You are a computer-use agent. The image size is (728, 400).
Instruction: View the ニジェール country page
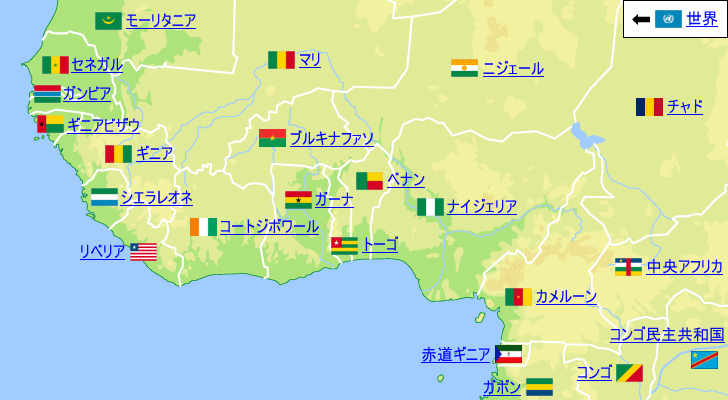(x=513, y=69)
